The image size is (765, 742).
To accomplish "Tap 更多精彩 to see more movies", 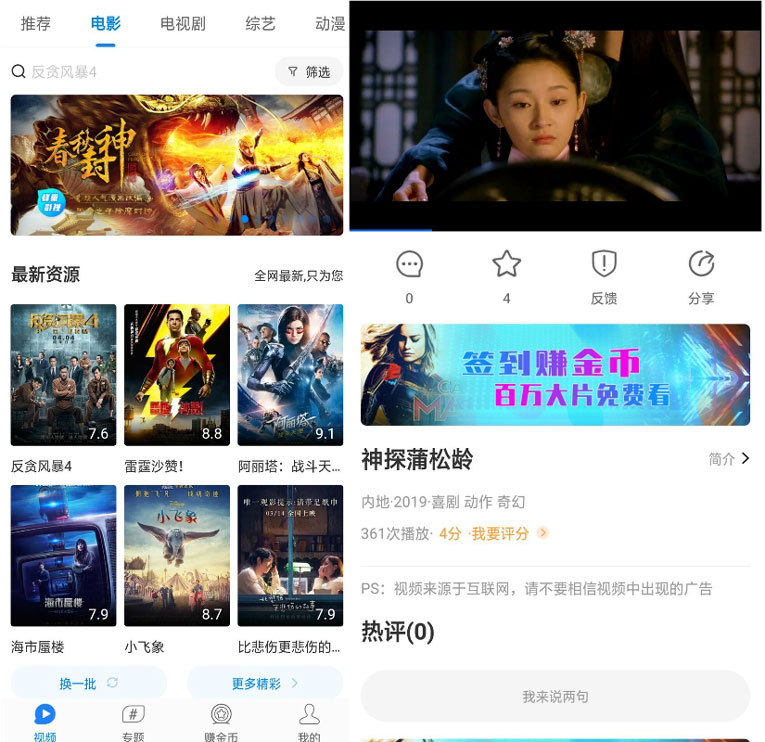I will pos(265,683).
